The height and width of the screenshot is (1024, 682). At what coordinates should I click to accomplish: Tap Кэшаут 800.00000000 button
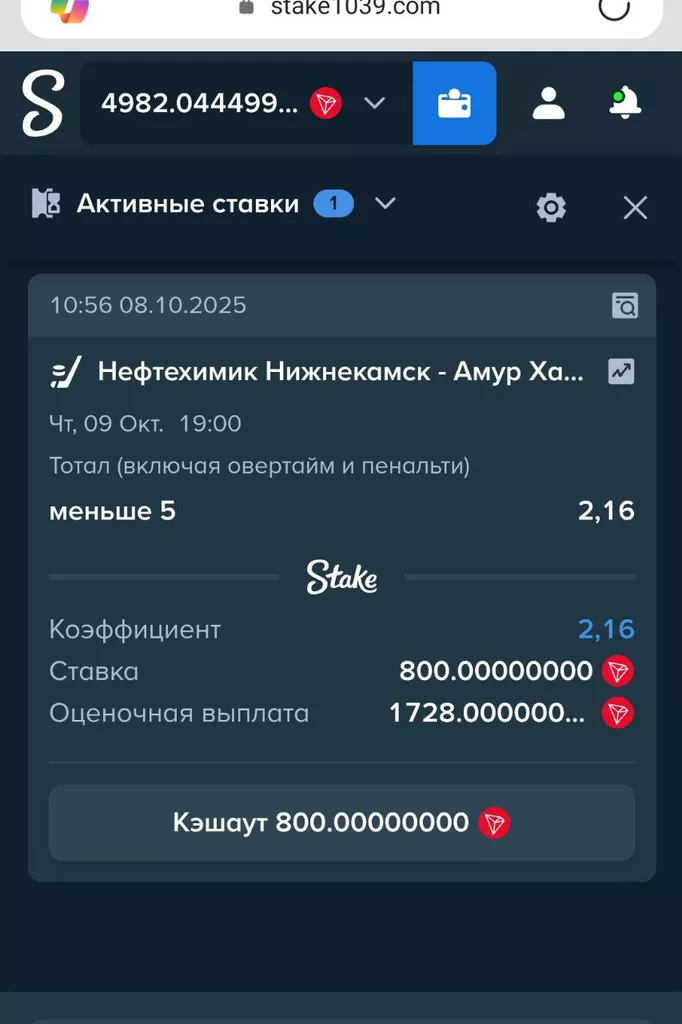[x=342, y=823]
